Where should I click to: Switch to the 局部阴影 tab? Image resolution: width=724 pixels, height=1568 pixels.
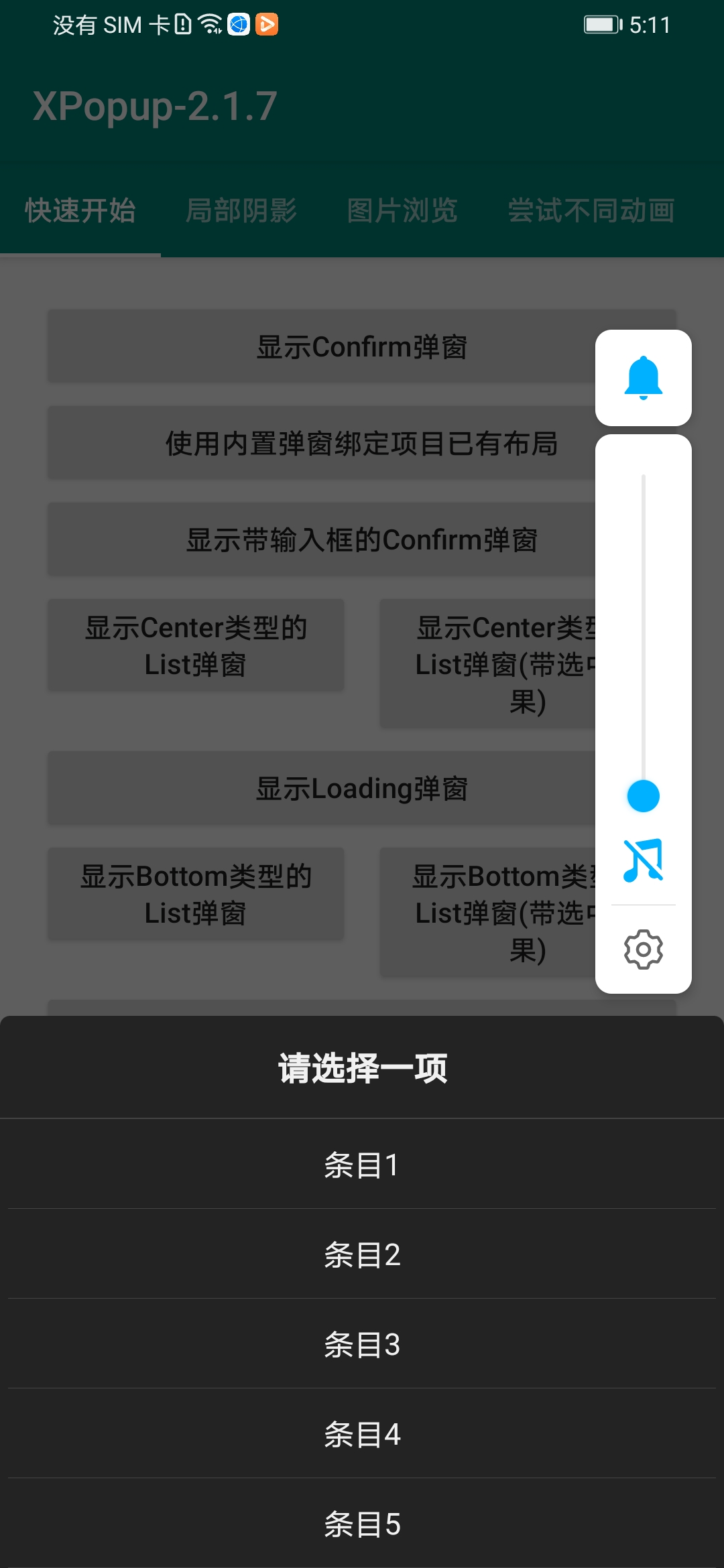[241, 210]
